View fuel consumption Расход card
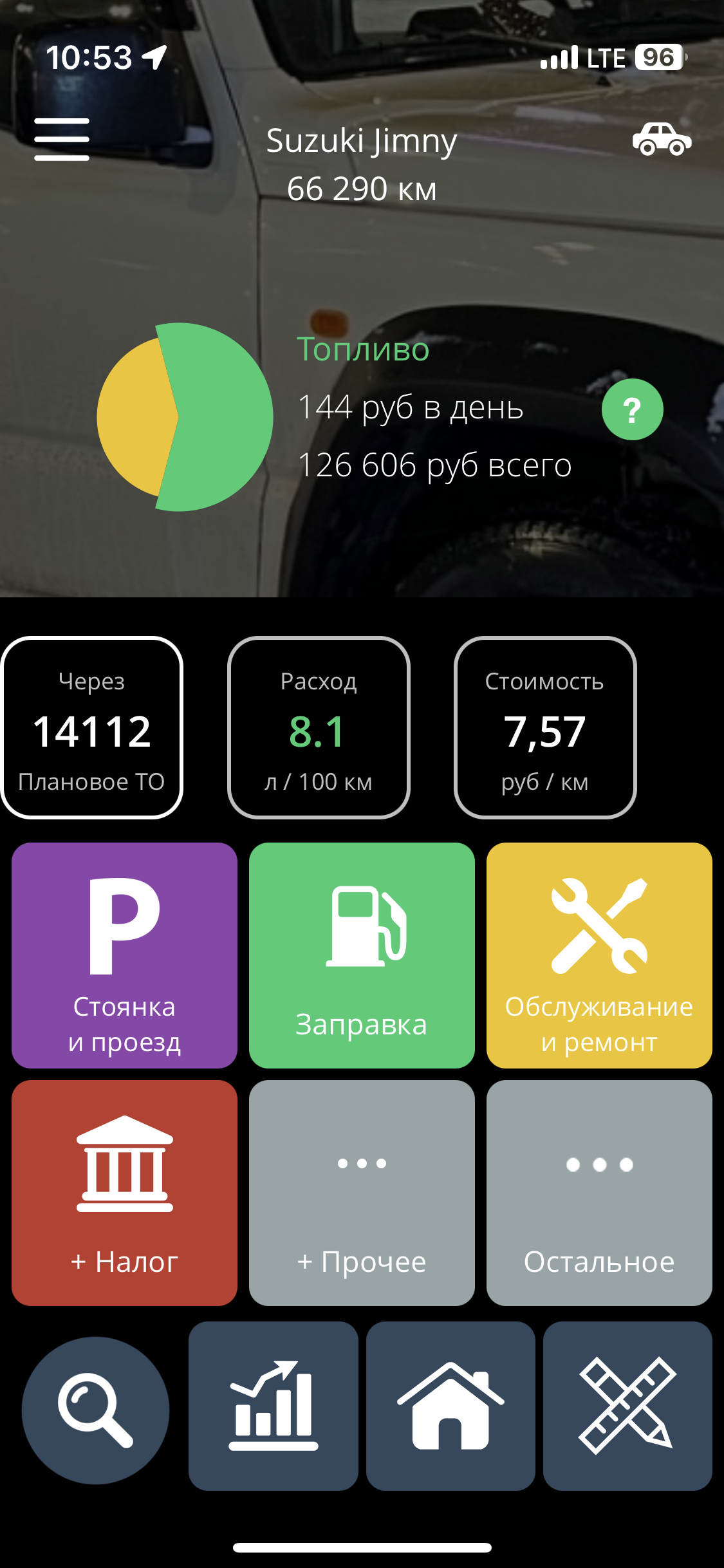The width and height of the screenshot is (724, 1568). click(x=319, y=728)
